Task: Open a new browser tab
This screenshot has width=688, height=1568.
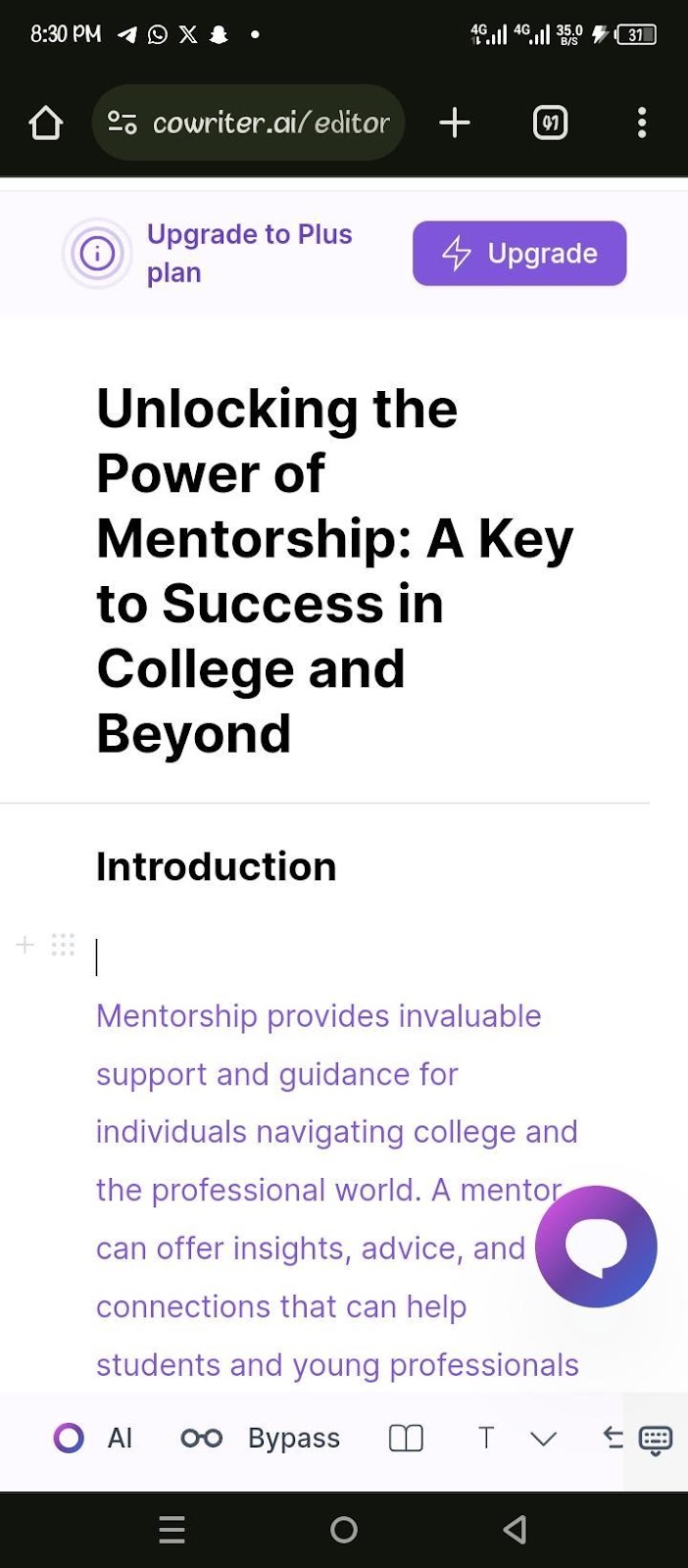Action: tap(455, 122)
